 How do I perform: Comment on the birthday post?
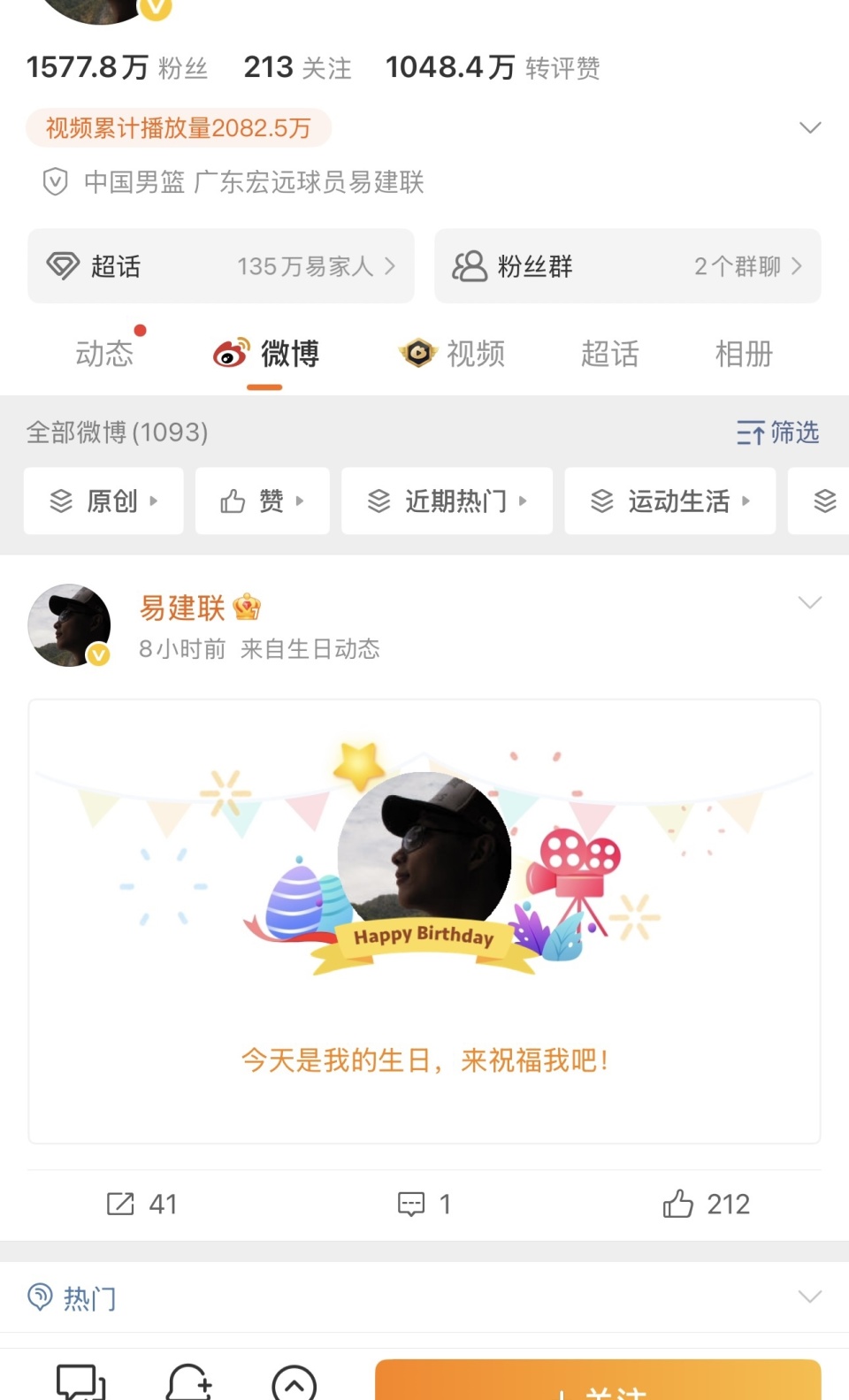coord(424,1204)
